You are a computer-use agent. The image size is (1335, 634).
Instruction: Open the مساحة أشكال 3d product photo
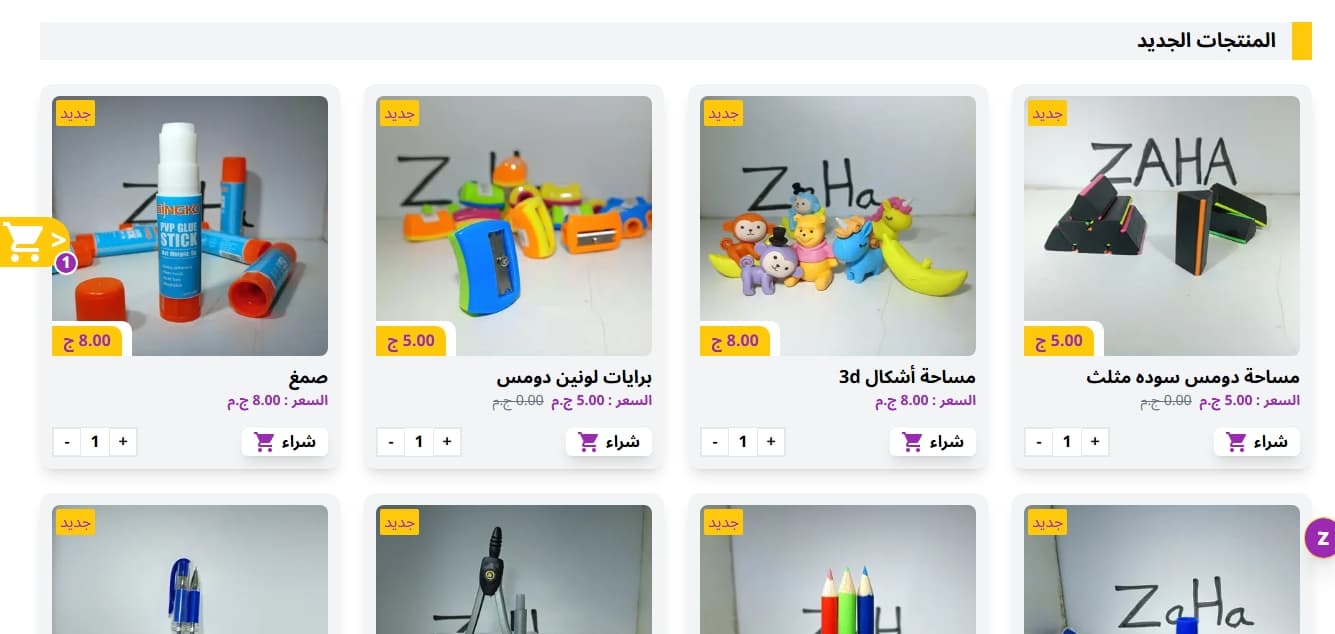(838, 225)
